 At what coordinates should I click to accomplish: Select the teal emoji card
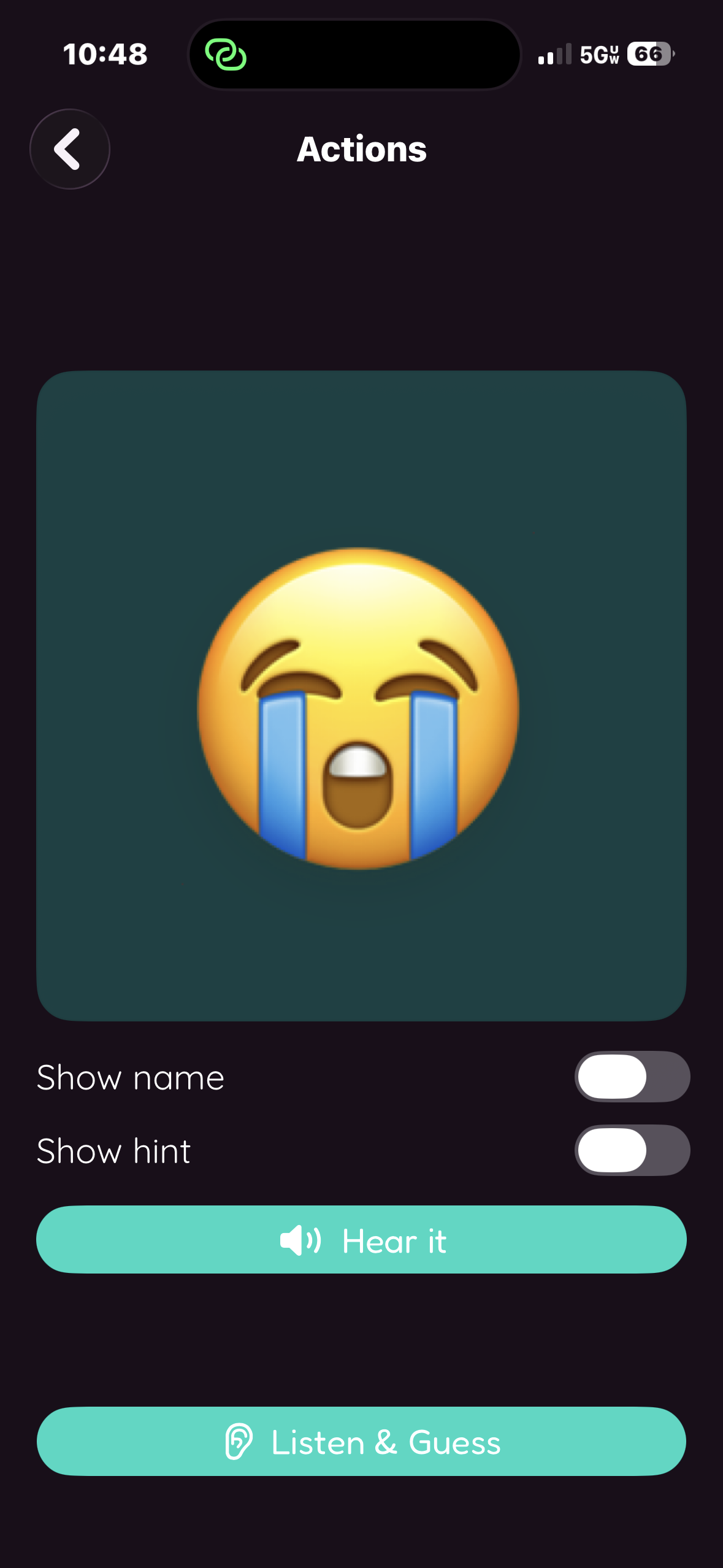[361, 699]
